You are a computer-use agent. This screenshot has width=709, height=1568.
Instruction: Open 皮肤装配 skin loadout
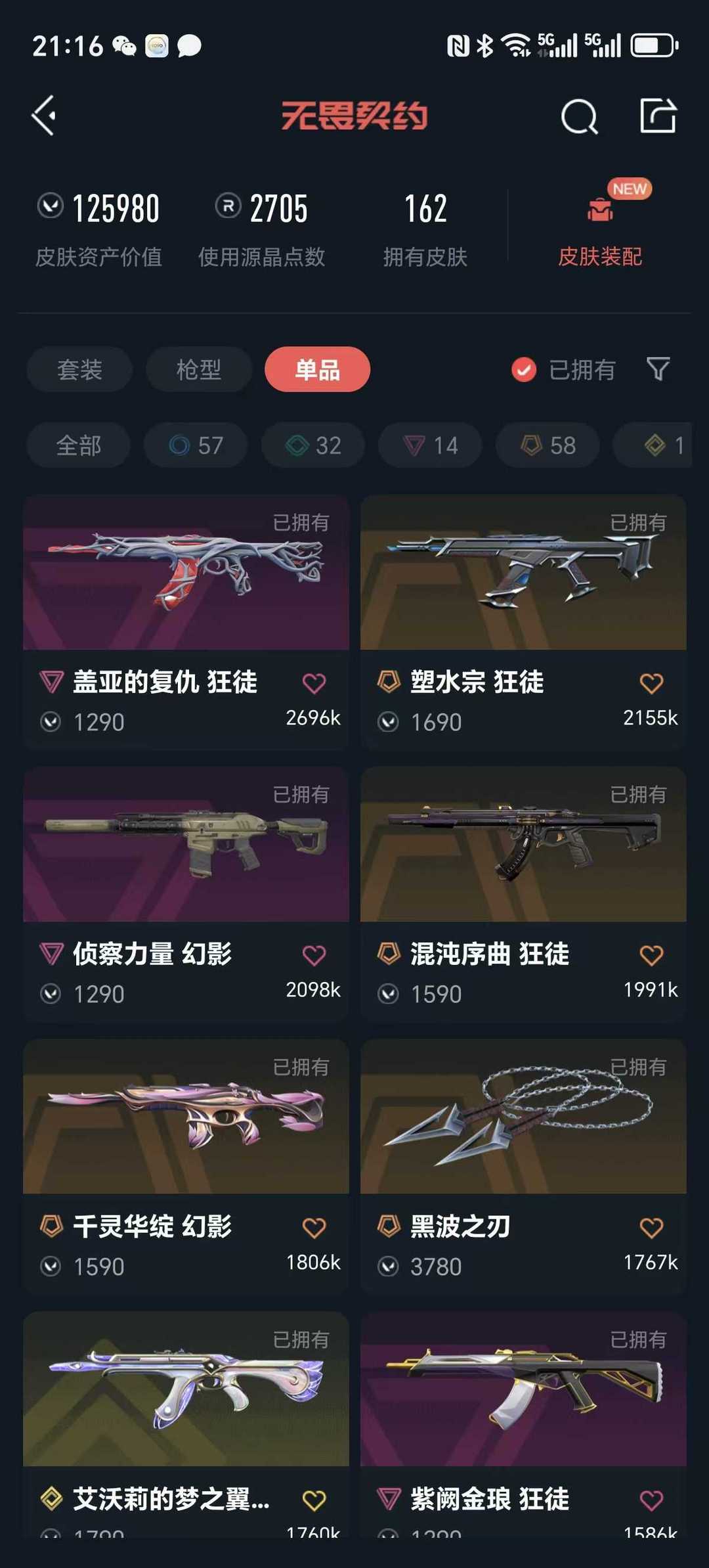pyautogui.click(x=600, y=227)
